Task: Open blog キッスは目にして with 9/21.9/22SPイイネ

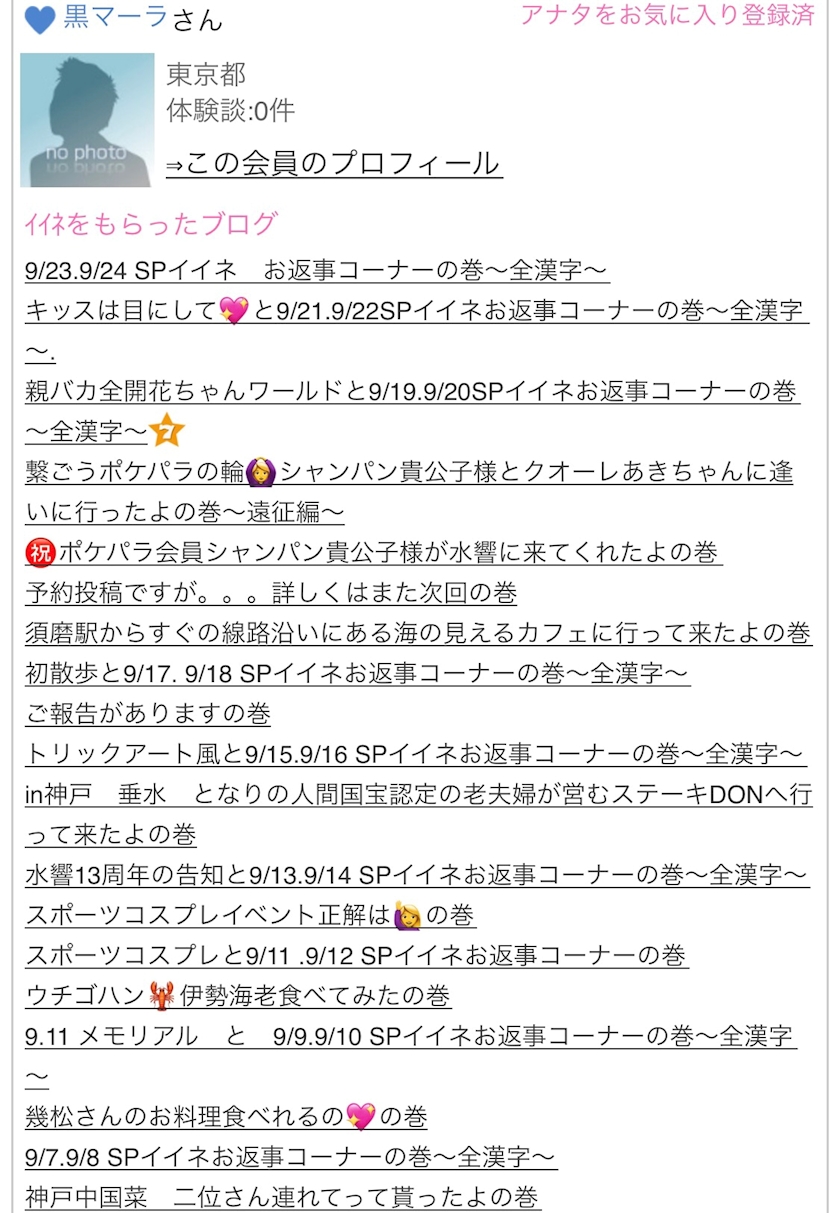Action: [x=417, y=326]
